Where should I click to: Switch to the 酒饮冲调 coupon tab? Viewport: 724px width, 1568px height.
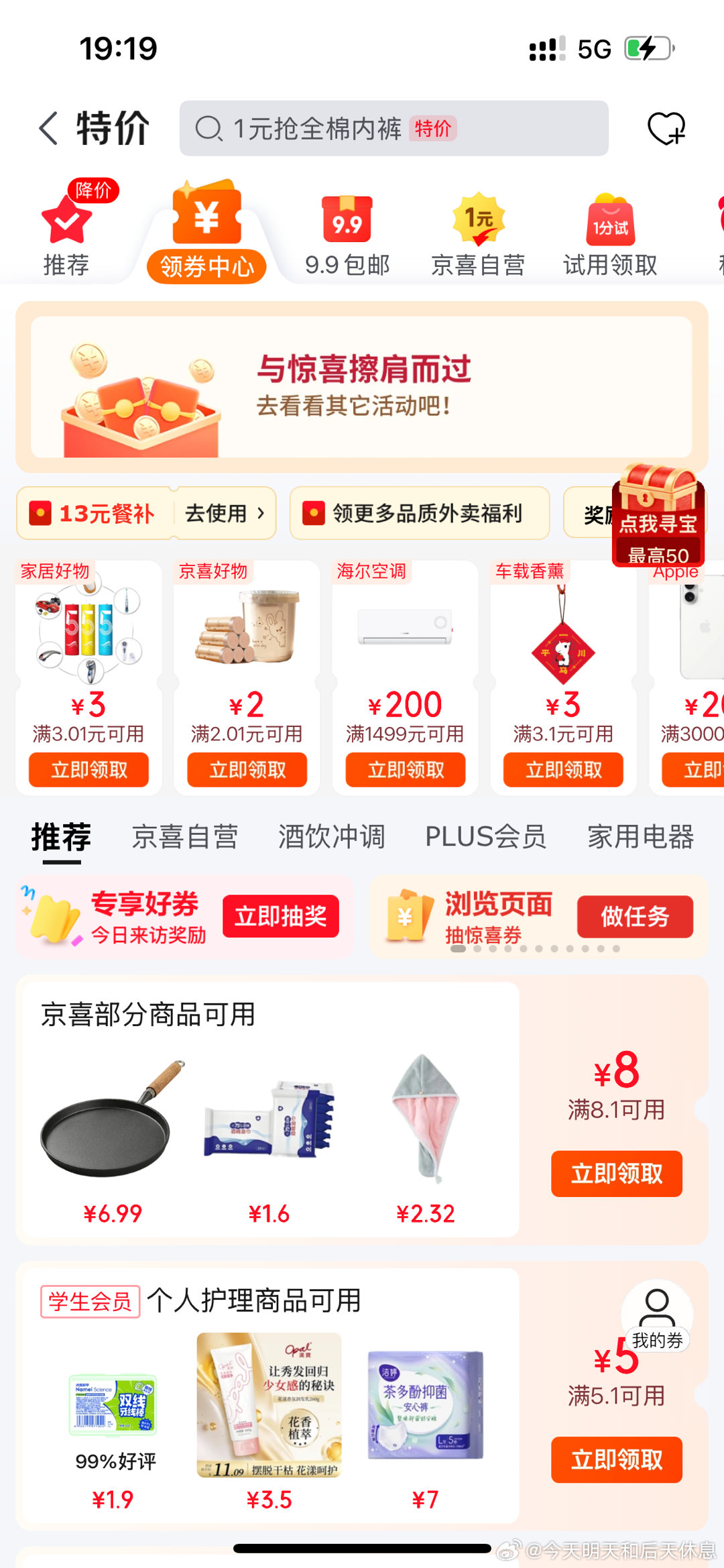point(331,837)
